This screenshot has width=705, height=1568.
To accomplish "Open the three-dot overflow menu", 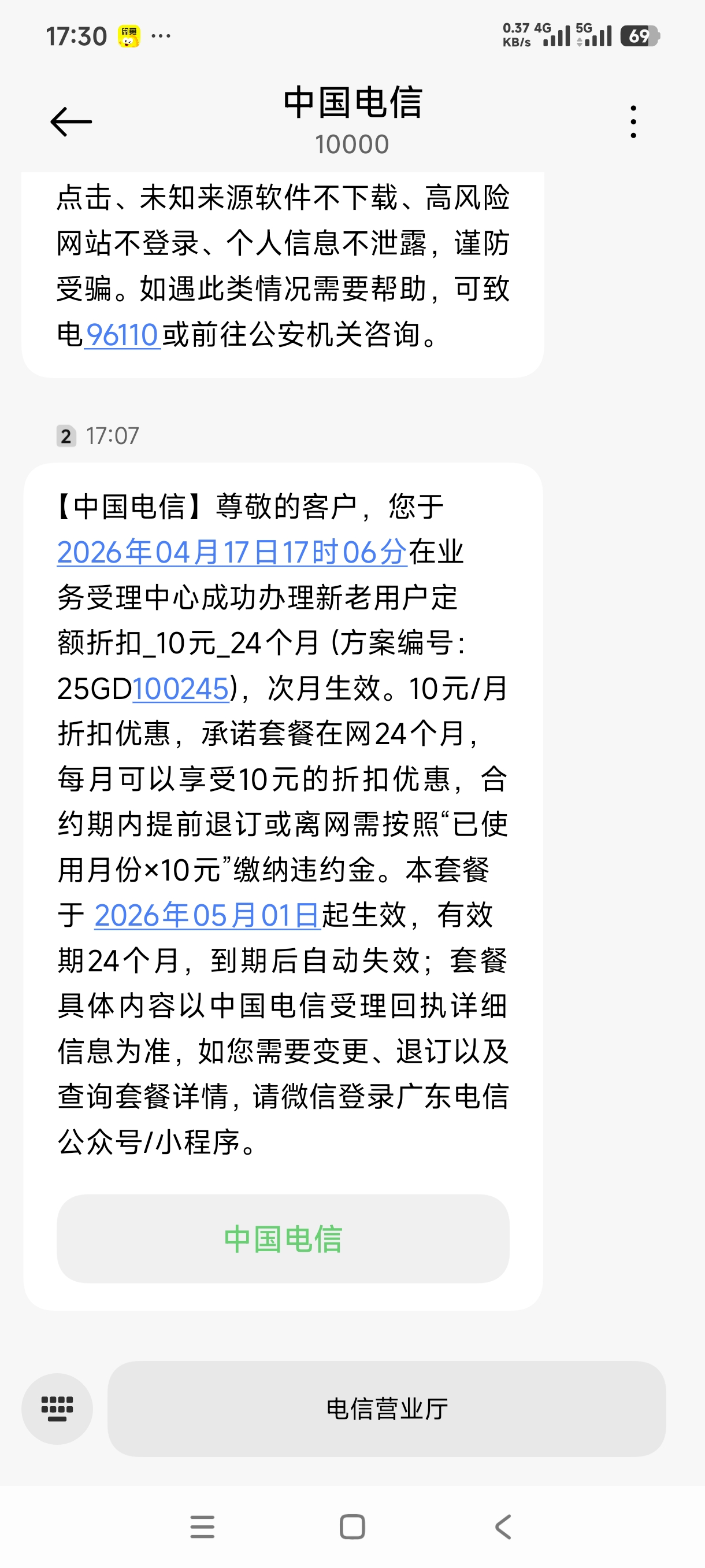I will tap(633, 122).
